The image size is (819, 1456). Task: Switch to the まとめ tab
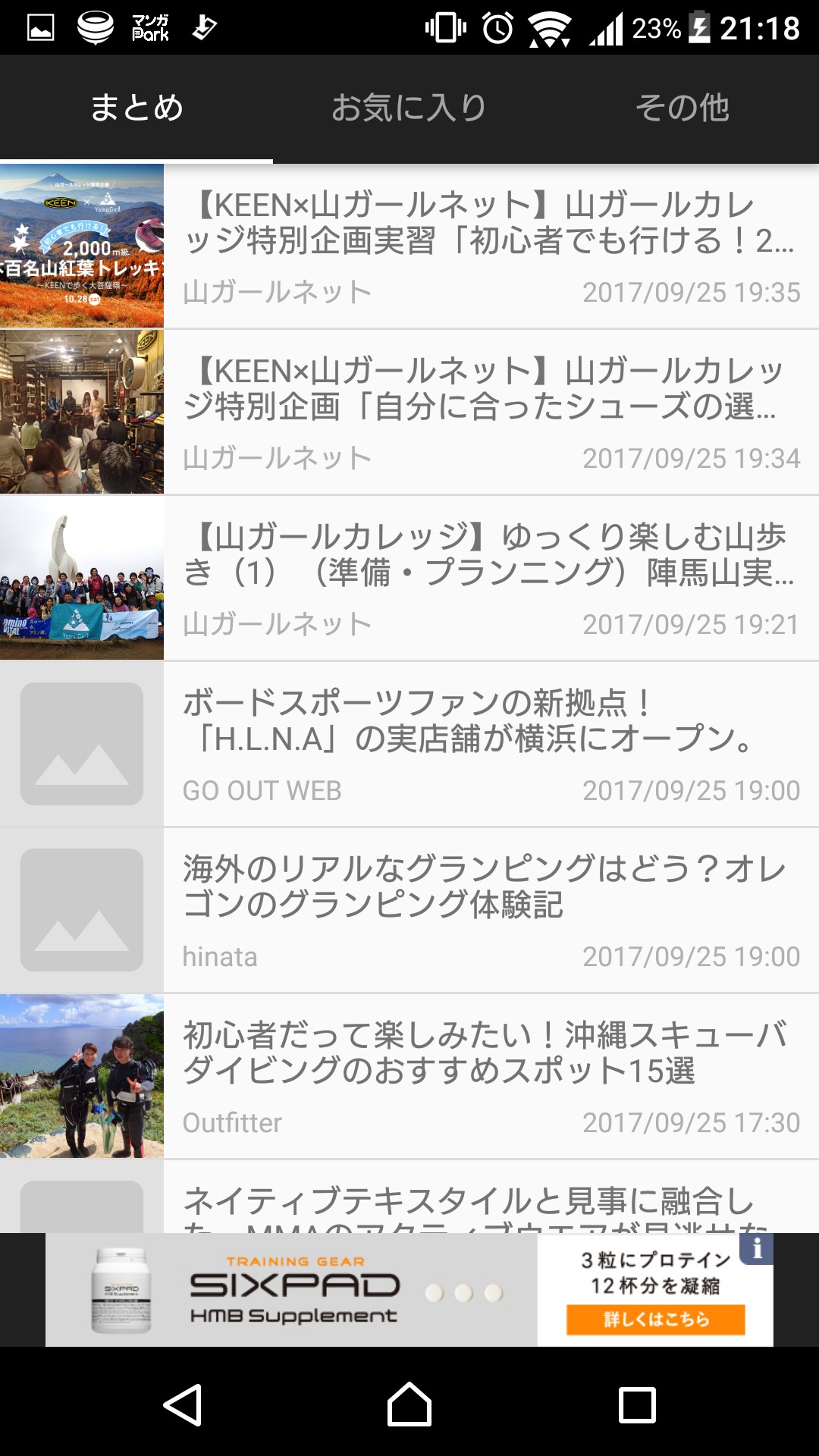[136, 108]
